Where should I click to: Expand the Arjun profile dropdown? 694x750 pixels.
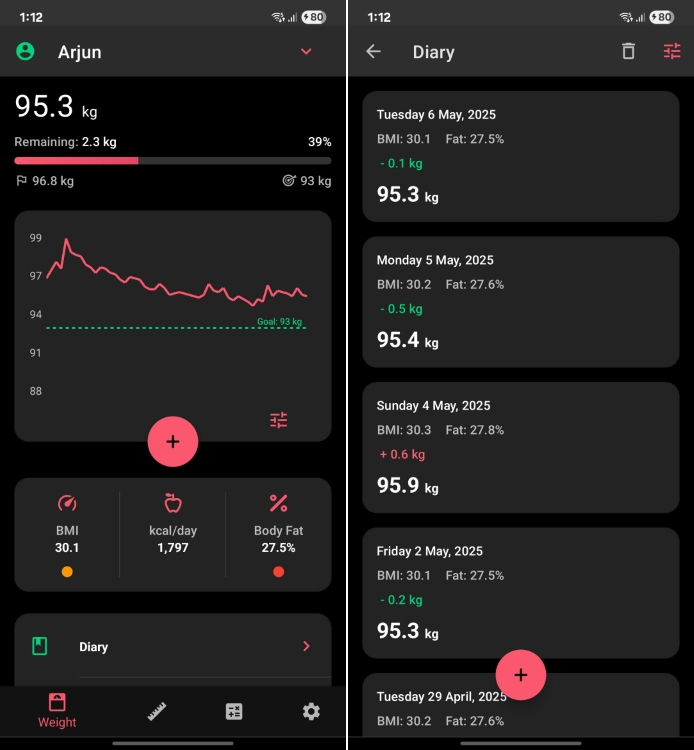click(x=306, y=52)
